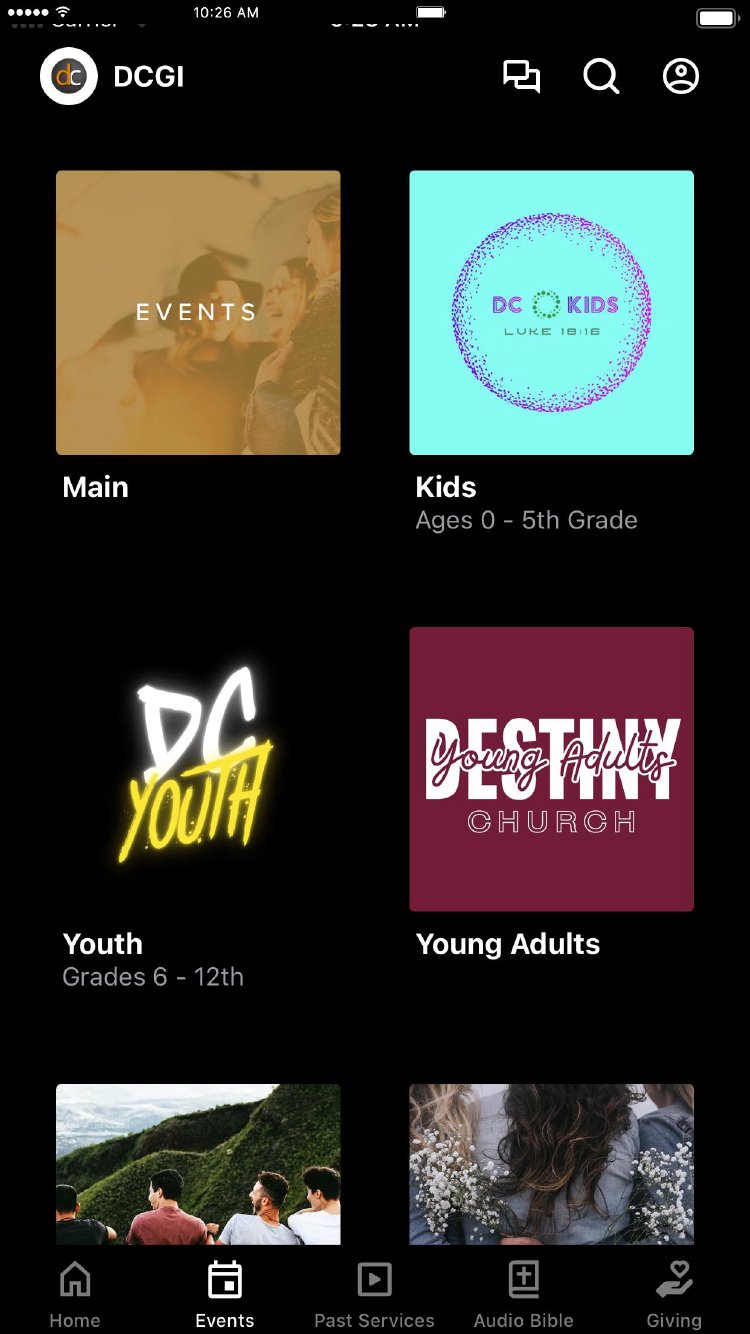This screenshot has height=1334, width=750.
Task: Open the Audio Bible tab
Action: point(524,1294)
